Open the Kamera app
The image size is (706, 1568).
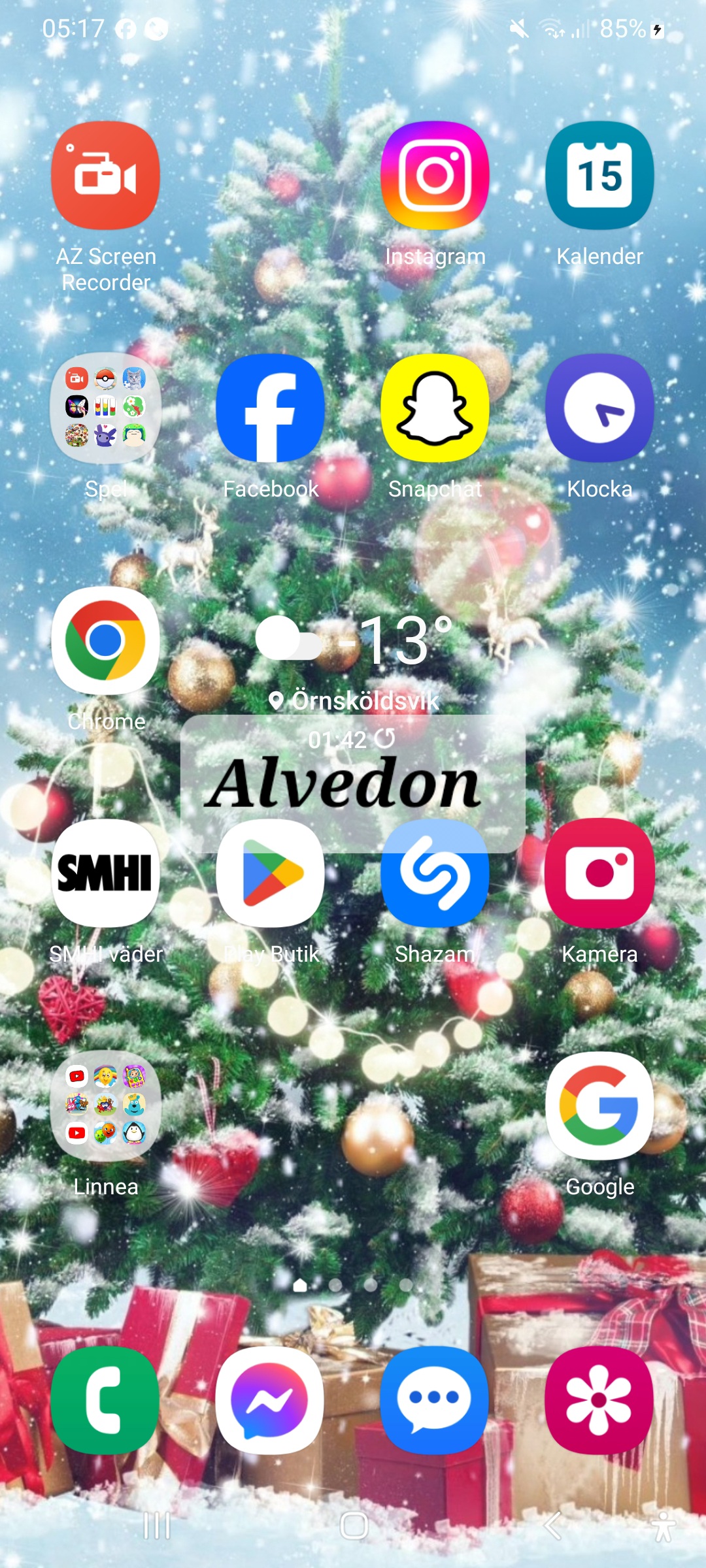tap(599, 873)
